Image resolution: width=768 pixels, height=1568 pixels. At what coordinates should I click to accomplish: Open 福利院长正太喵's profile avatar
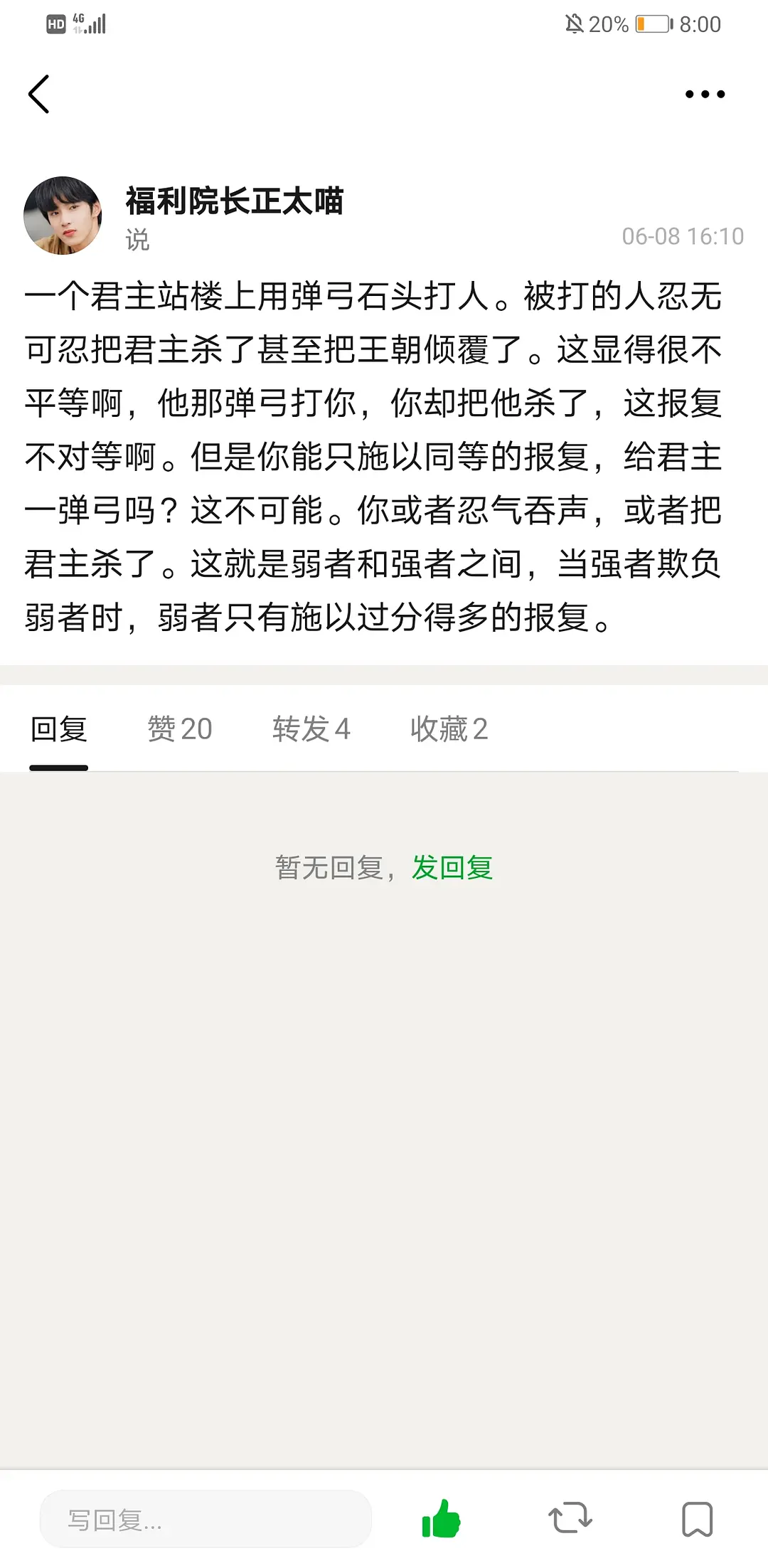tap(63, 216)
